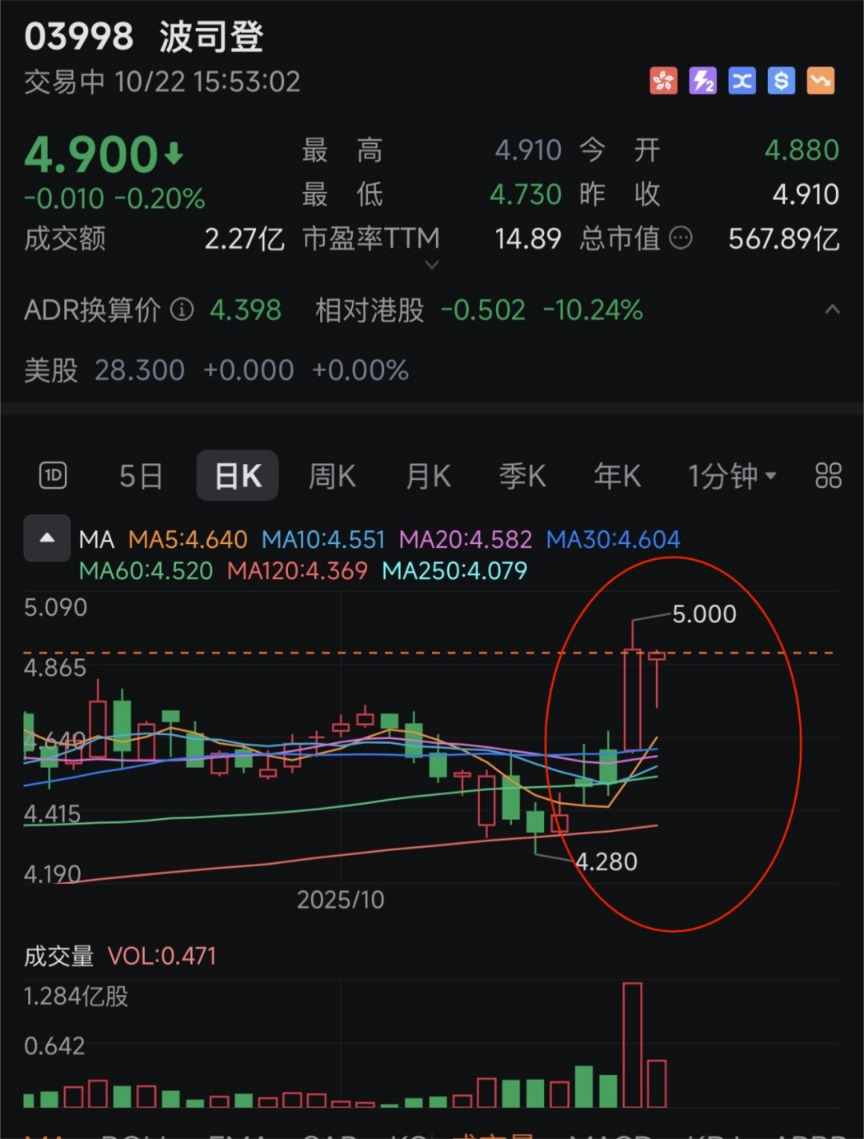Tap the 1D intraday chart icon
The image size is (864, 1139).
[x=53, y=476]
